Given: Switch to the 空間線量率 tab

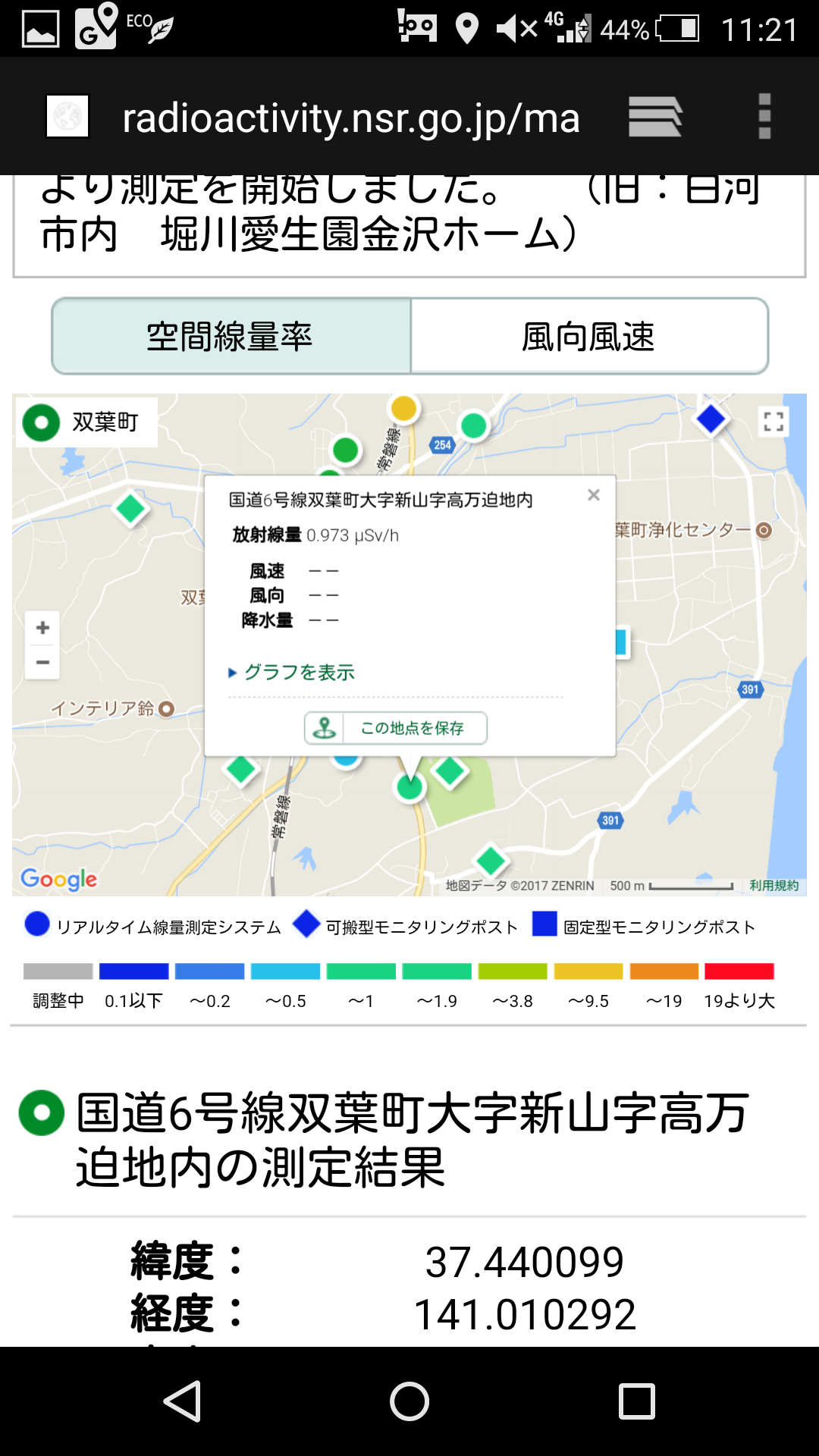Looking at the screenshot, I should coord(231,336).
